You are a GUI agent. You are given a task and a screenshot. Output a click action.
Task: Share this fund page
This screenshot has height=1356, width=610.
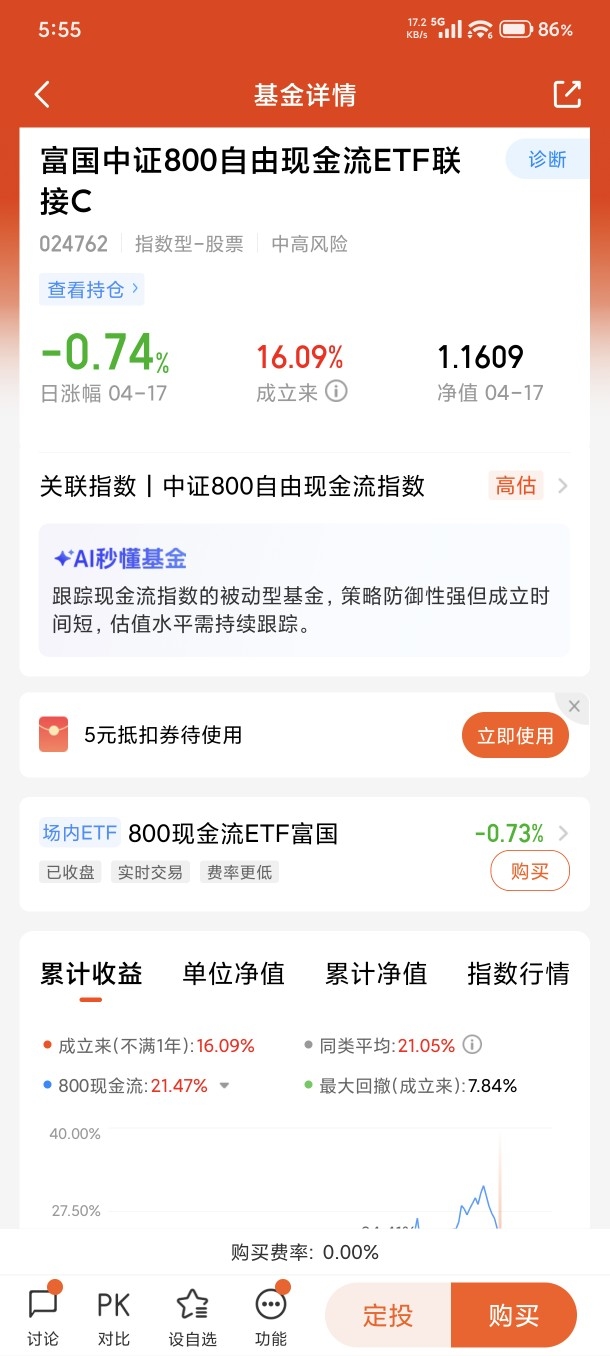coord(567,94)
